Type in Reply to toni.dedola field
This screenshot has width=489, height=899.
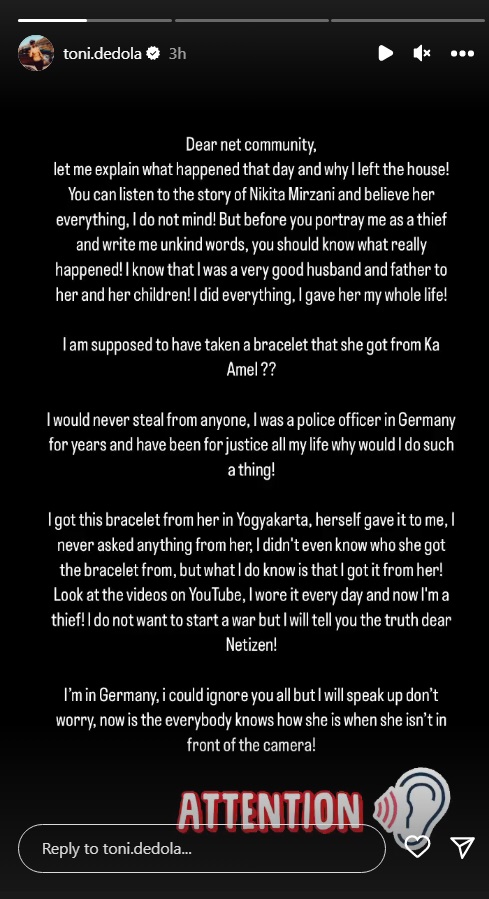coord(202,849)
